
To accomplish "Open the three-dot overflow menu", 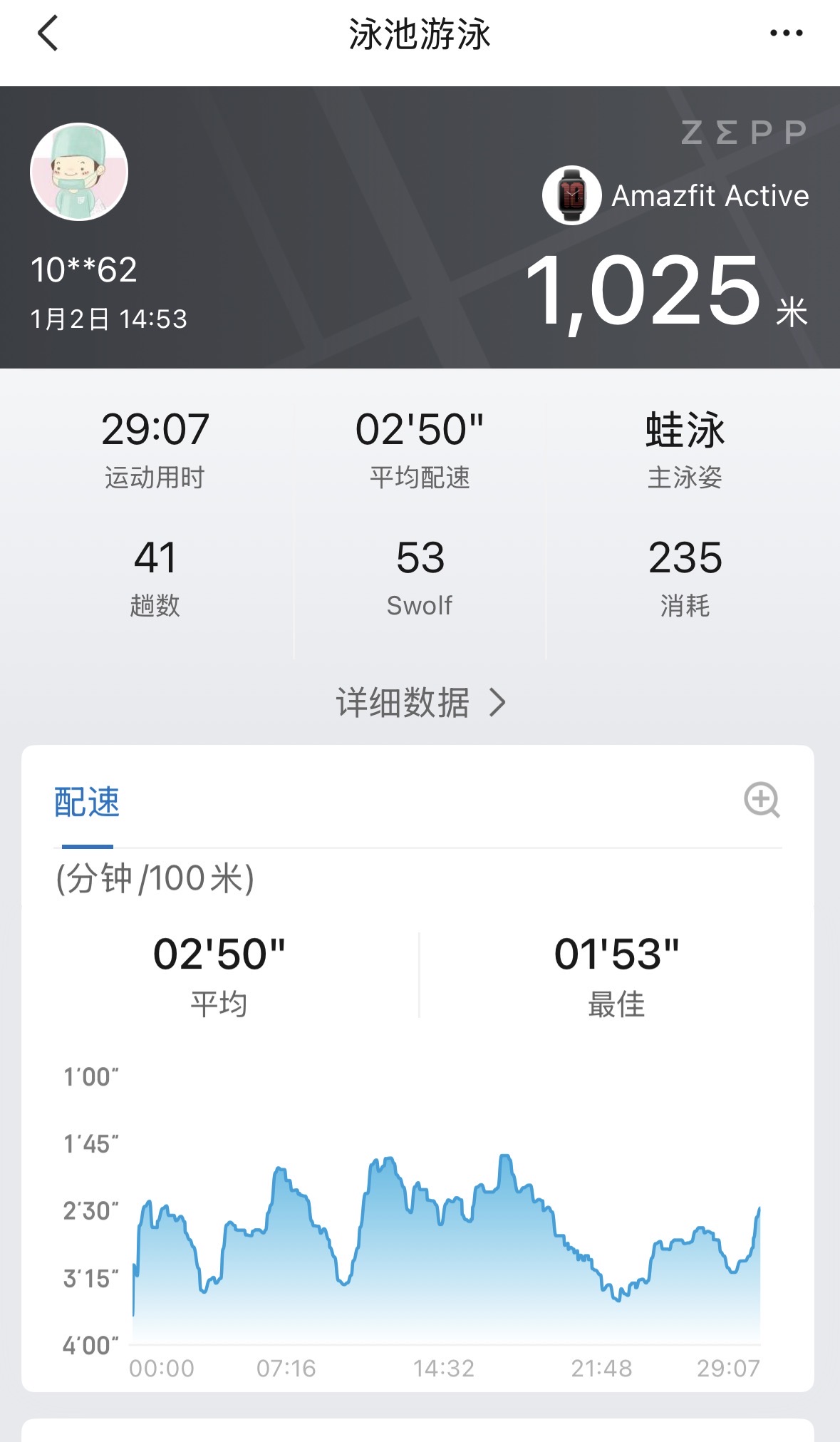I will (x=786, y=34).
